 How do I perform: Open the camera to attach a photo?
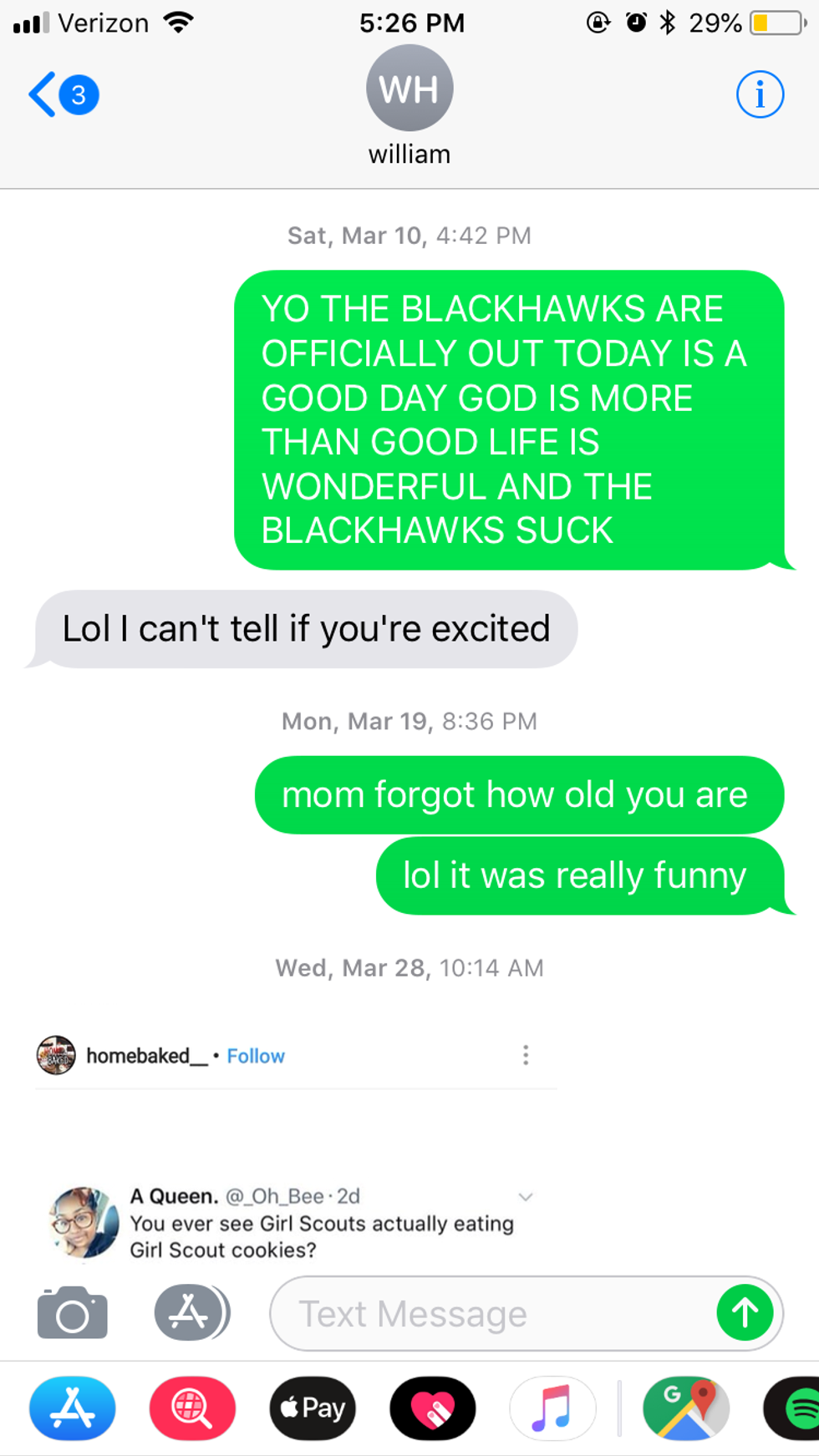73,1313
